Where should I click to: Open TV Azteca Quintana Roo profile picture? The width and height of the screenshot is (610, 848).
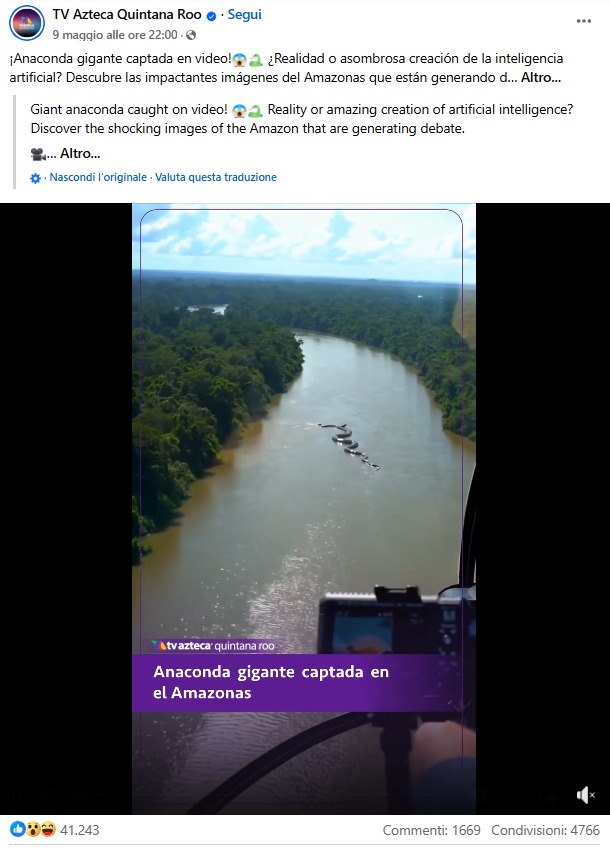coord(27,23)
